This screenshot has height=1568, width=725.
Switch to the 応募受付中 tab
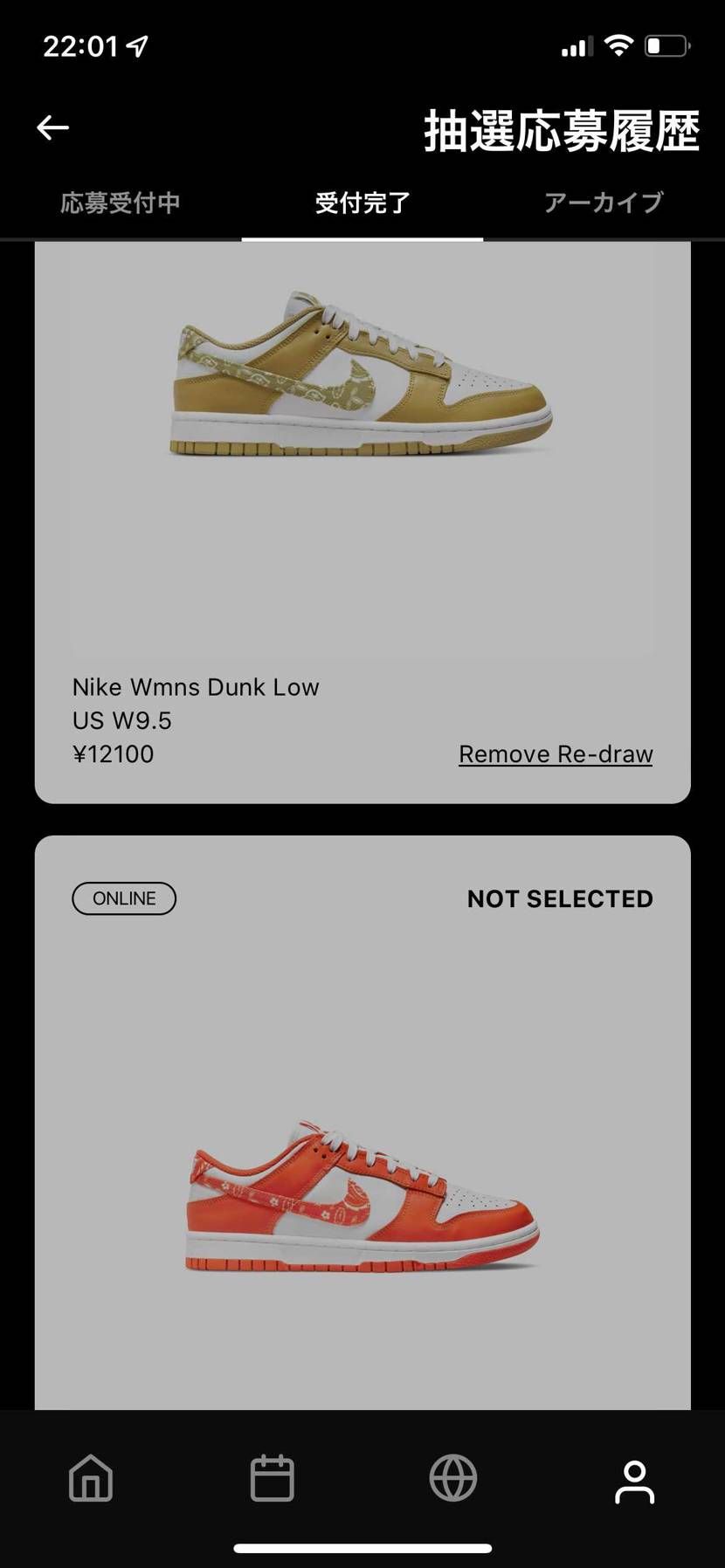point(121,203)
